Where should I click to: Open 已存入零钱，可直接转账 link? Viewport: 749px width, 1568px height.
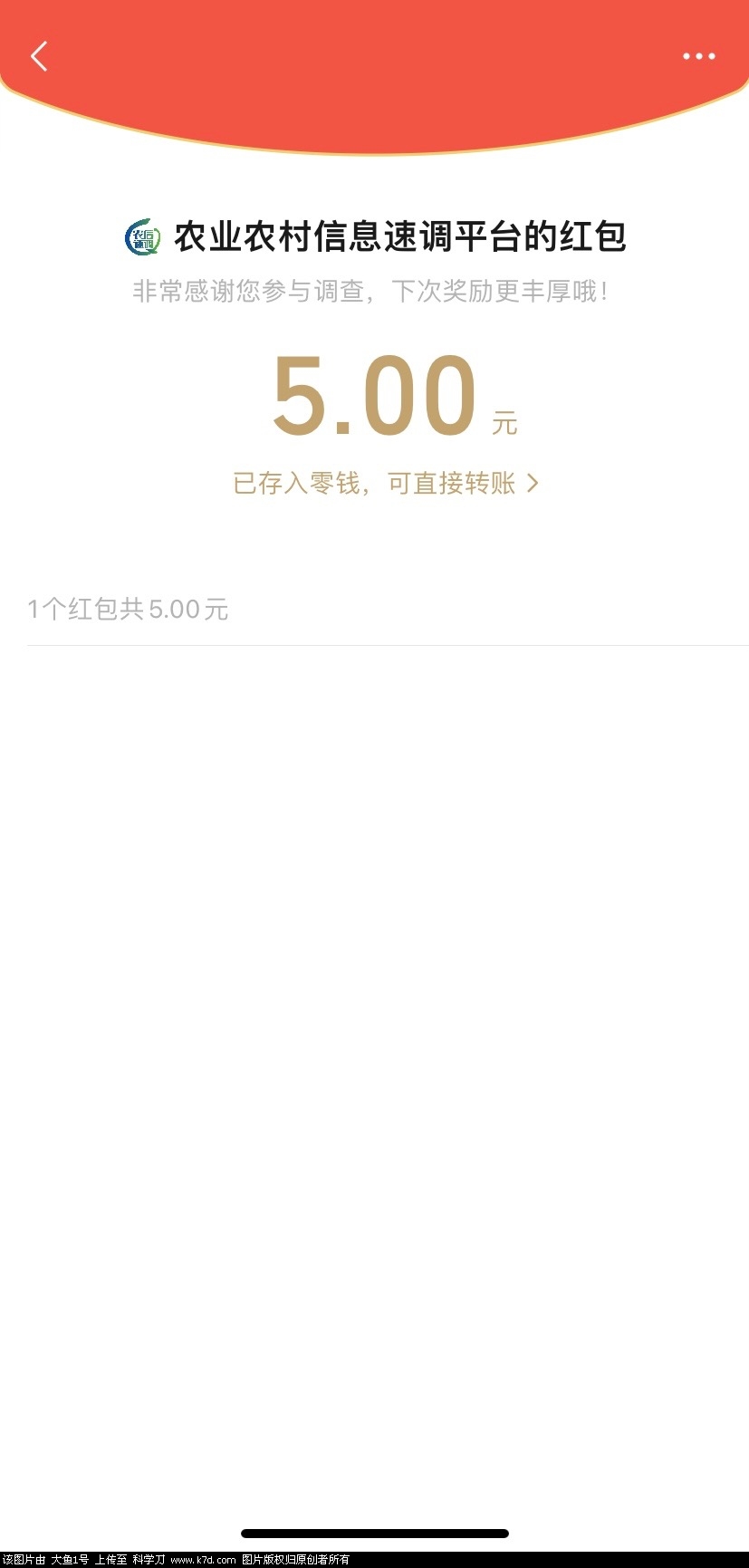tap(385, 484)
